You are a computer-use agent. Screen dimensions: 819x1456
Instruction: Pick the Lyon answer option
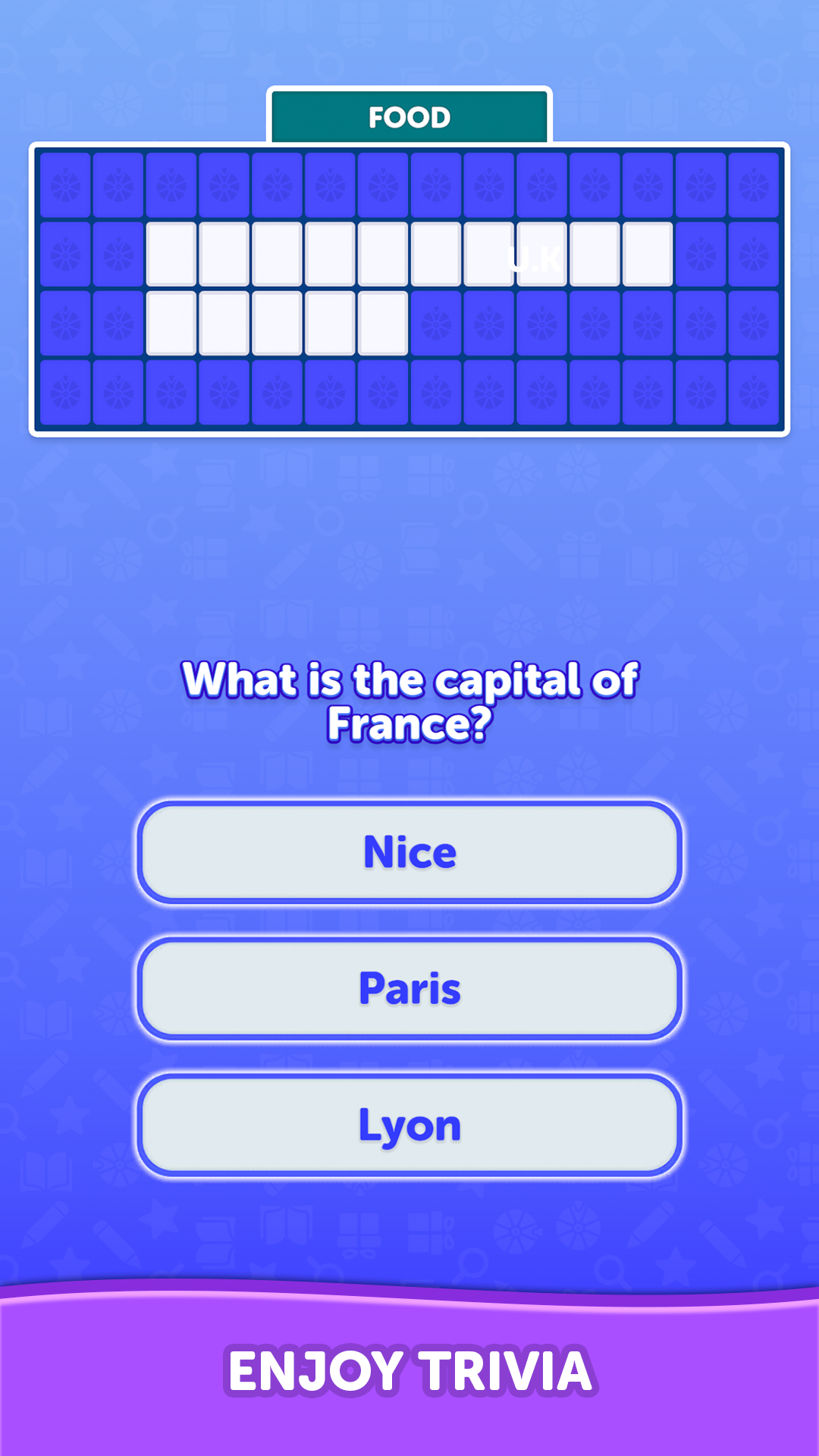(409, 1125)
